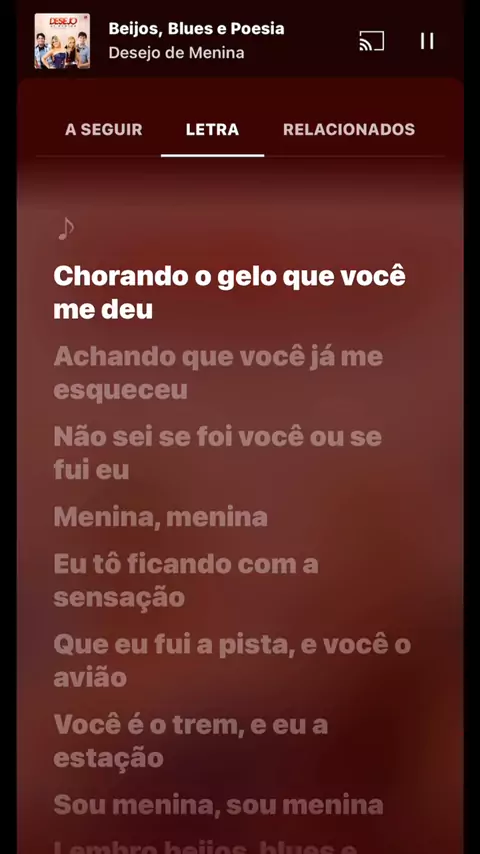Switch to the A SEGUIR tab
480x854 pixels.
(104, 130)
